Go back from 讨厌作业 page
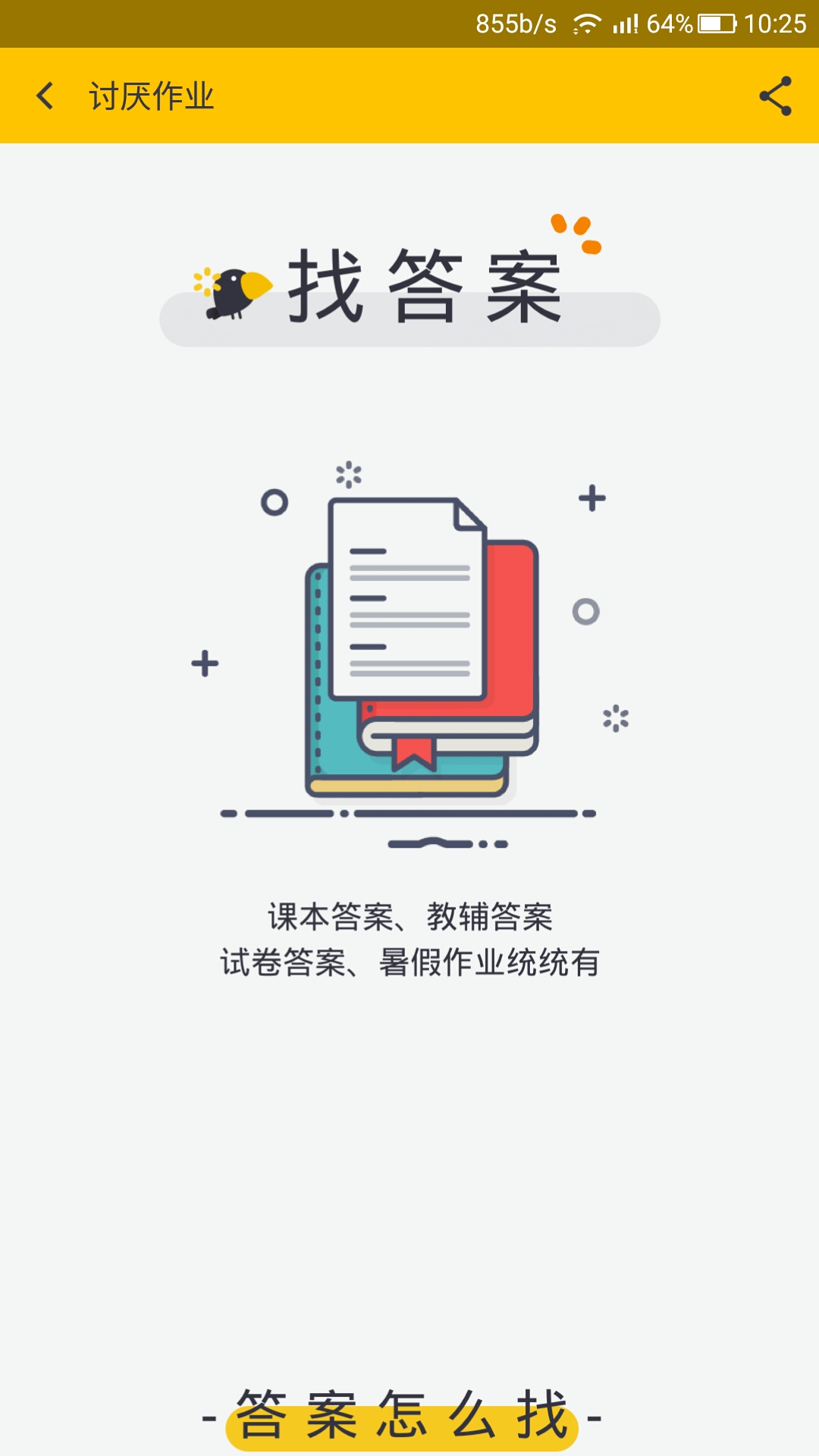The width and height of the screenshot is (819, 1456). point(45,96)
